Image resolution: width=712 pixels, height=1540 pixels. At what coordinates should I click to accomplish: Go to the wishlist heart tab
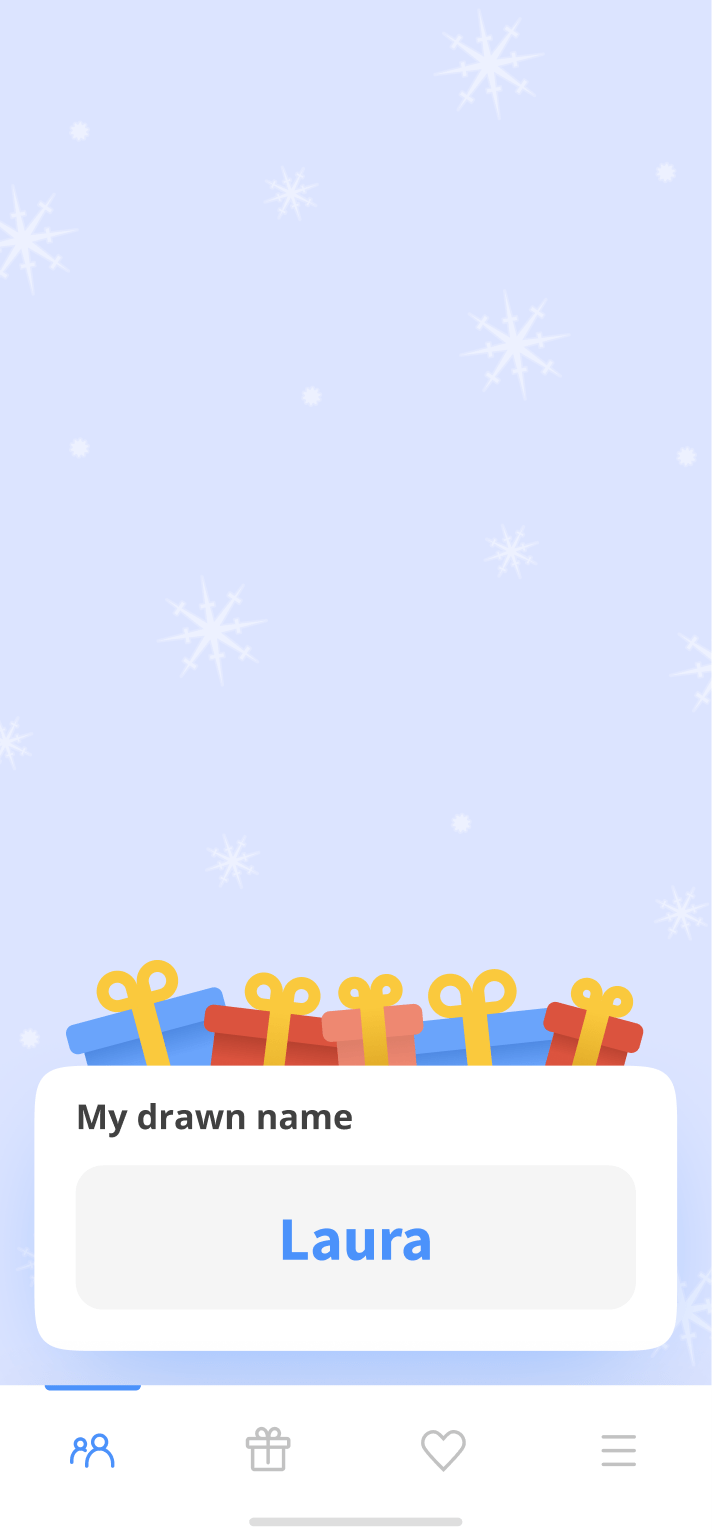click(443, 1450)
